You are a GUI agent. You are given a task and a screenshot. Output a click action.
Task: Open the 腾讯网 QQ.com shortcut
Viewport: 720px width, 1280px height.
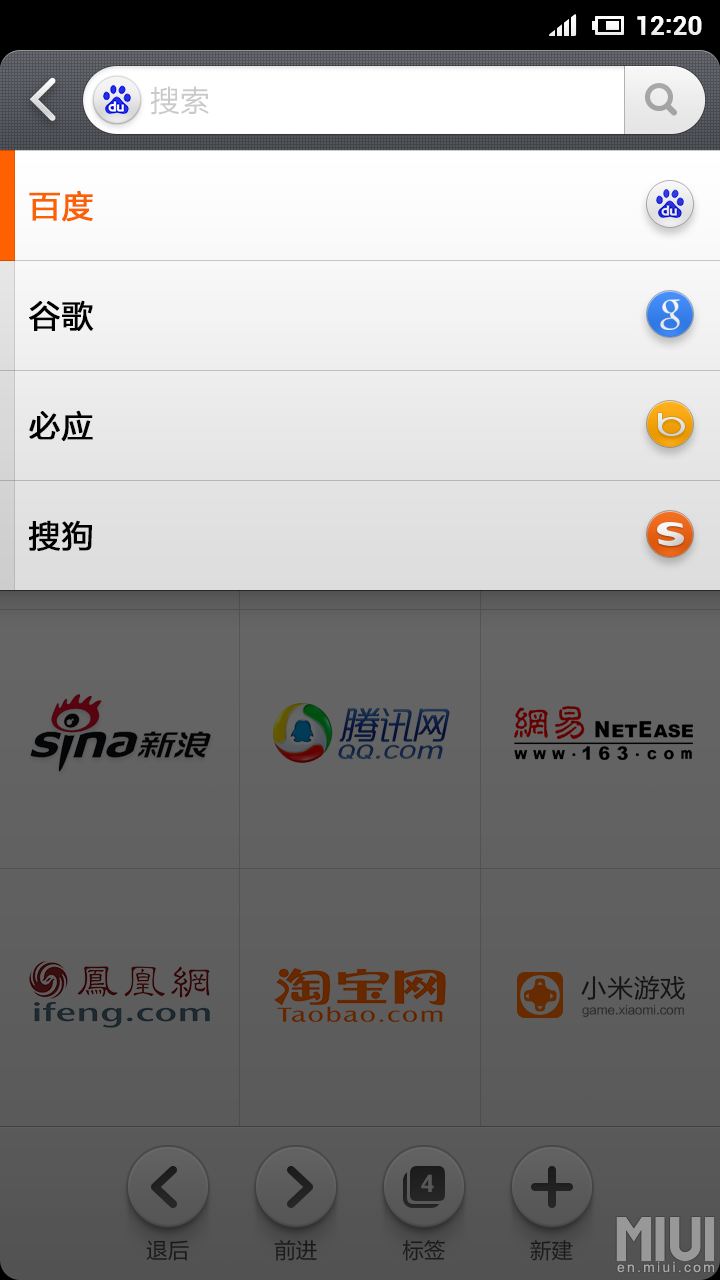pos(360,735)
